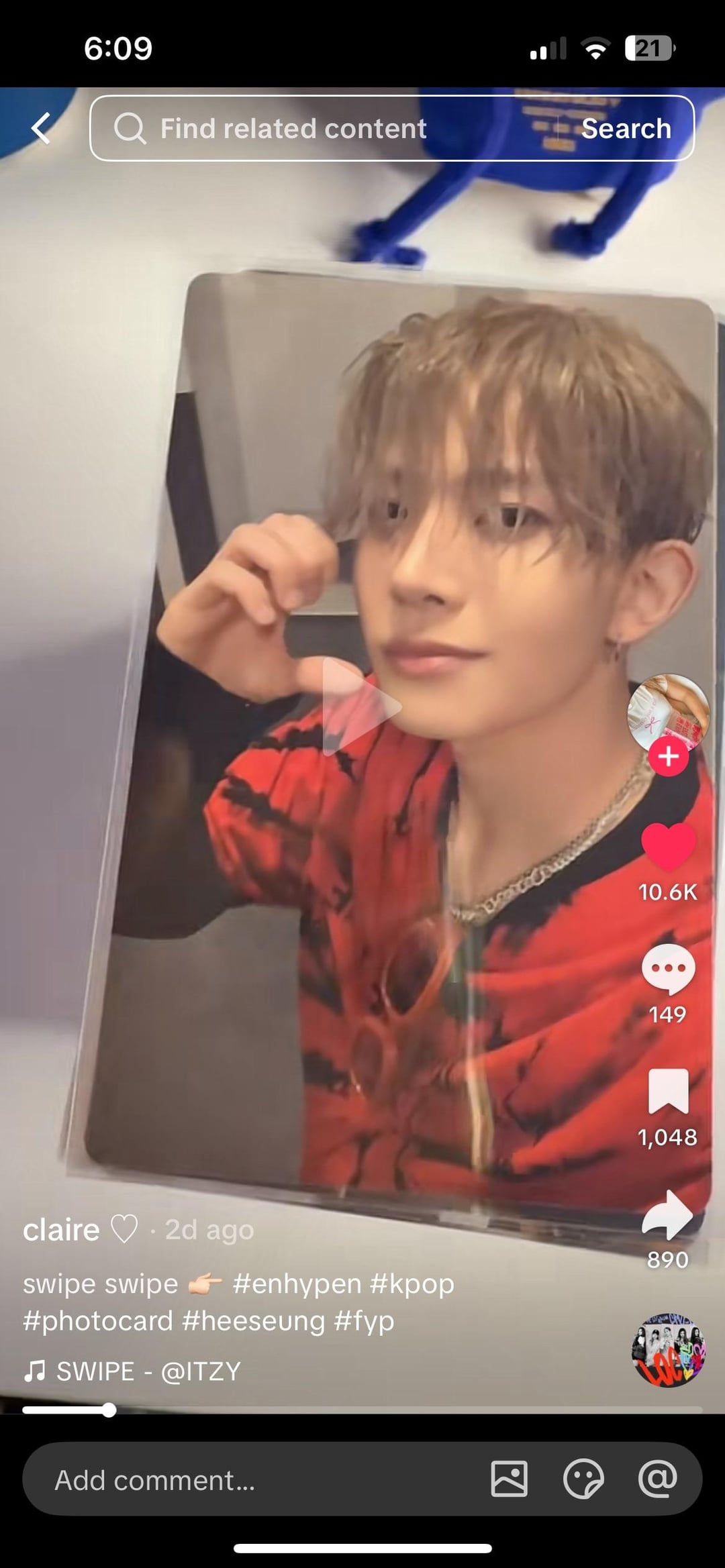Play the paused video
The width and height of the screenshot is (725, 1568).
click(362, 707)
